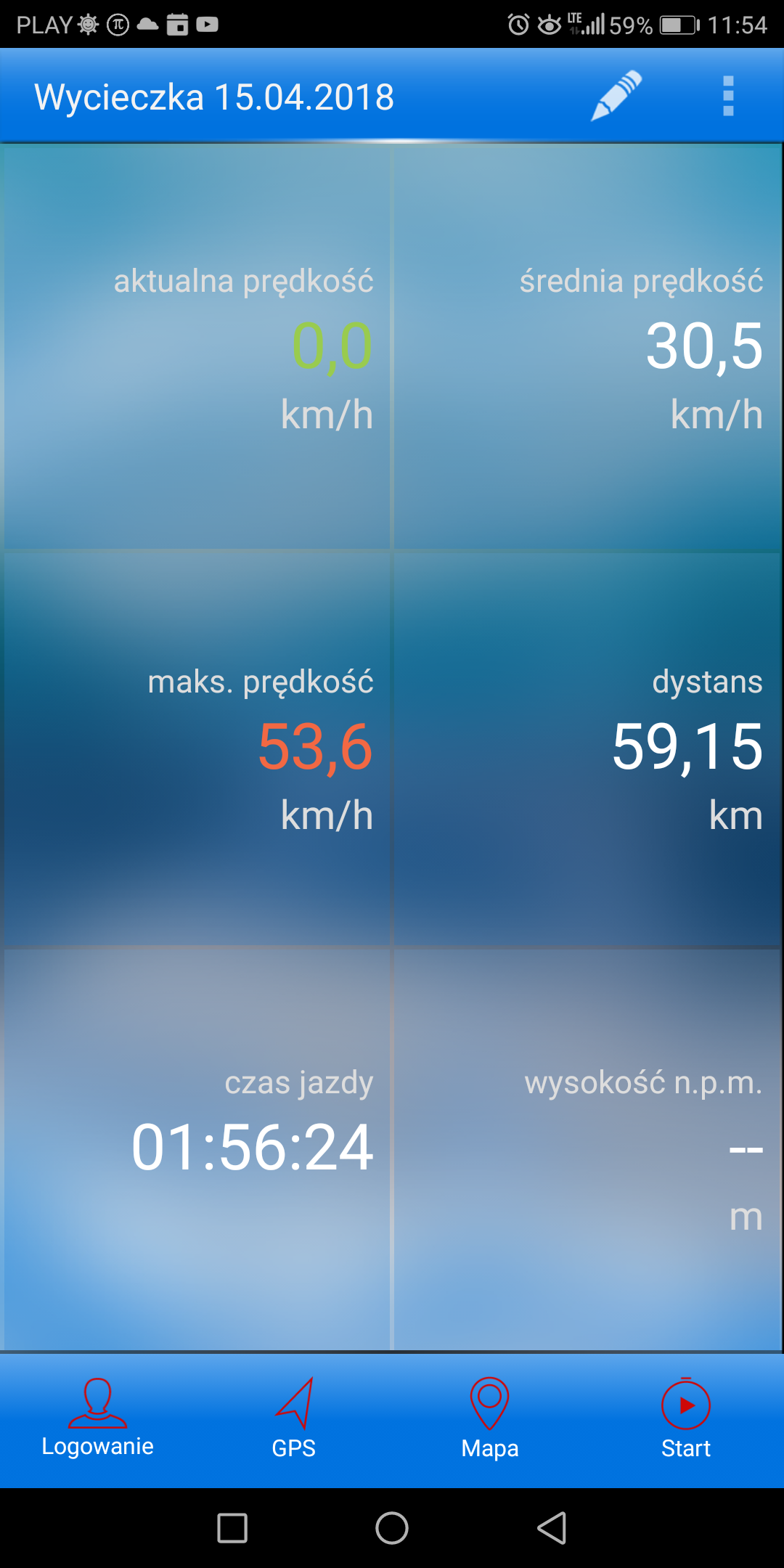Open the Logowanie login screen
Viewport: 784px width, 1568px height.
(97, 1419)
